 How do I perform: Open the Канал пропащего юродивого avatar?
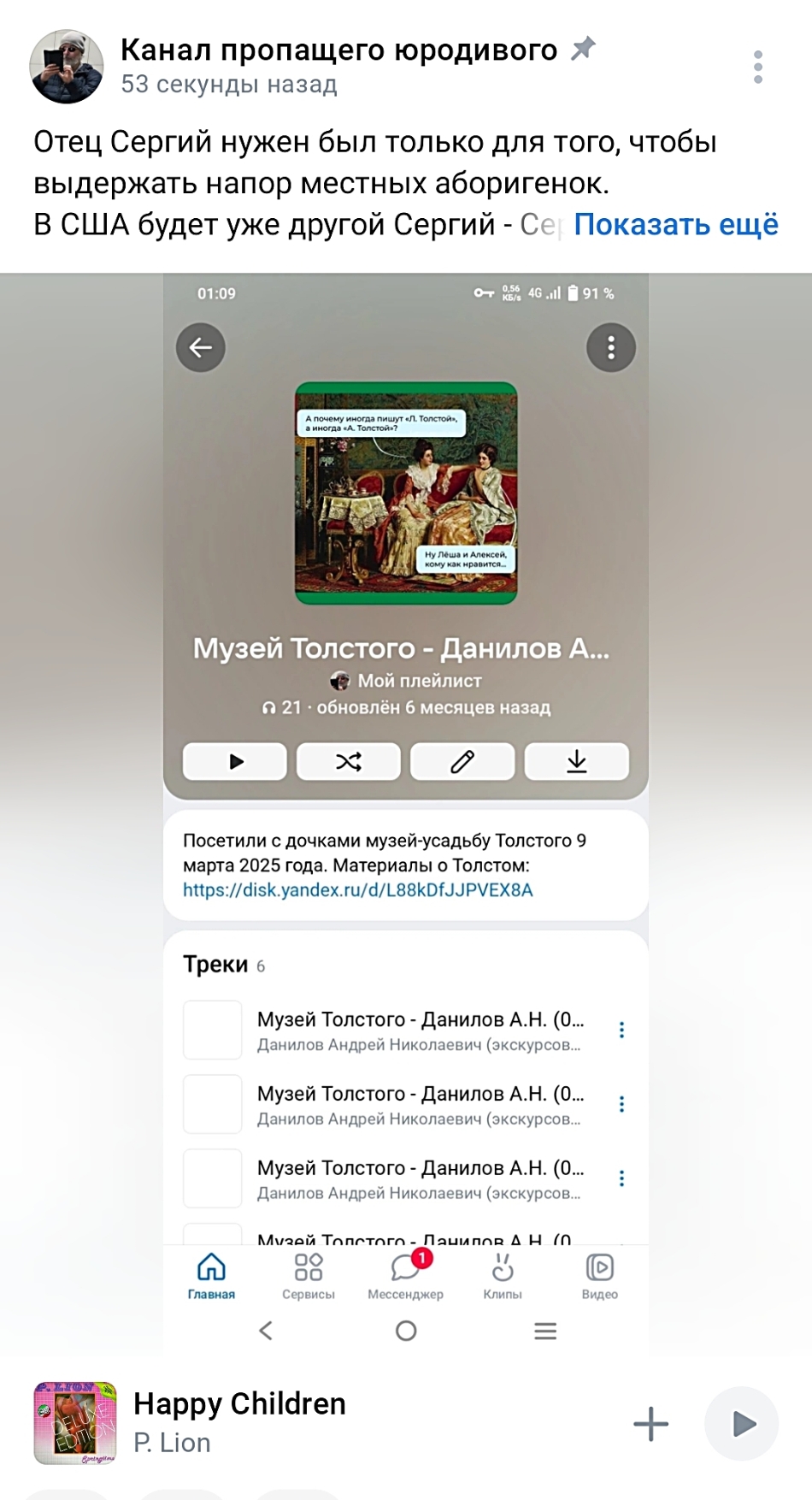[x=67, y=67]
